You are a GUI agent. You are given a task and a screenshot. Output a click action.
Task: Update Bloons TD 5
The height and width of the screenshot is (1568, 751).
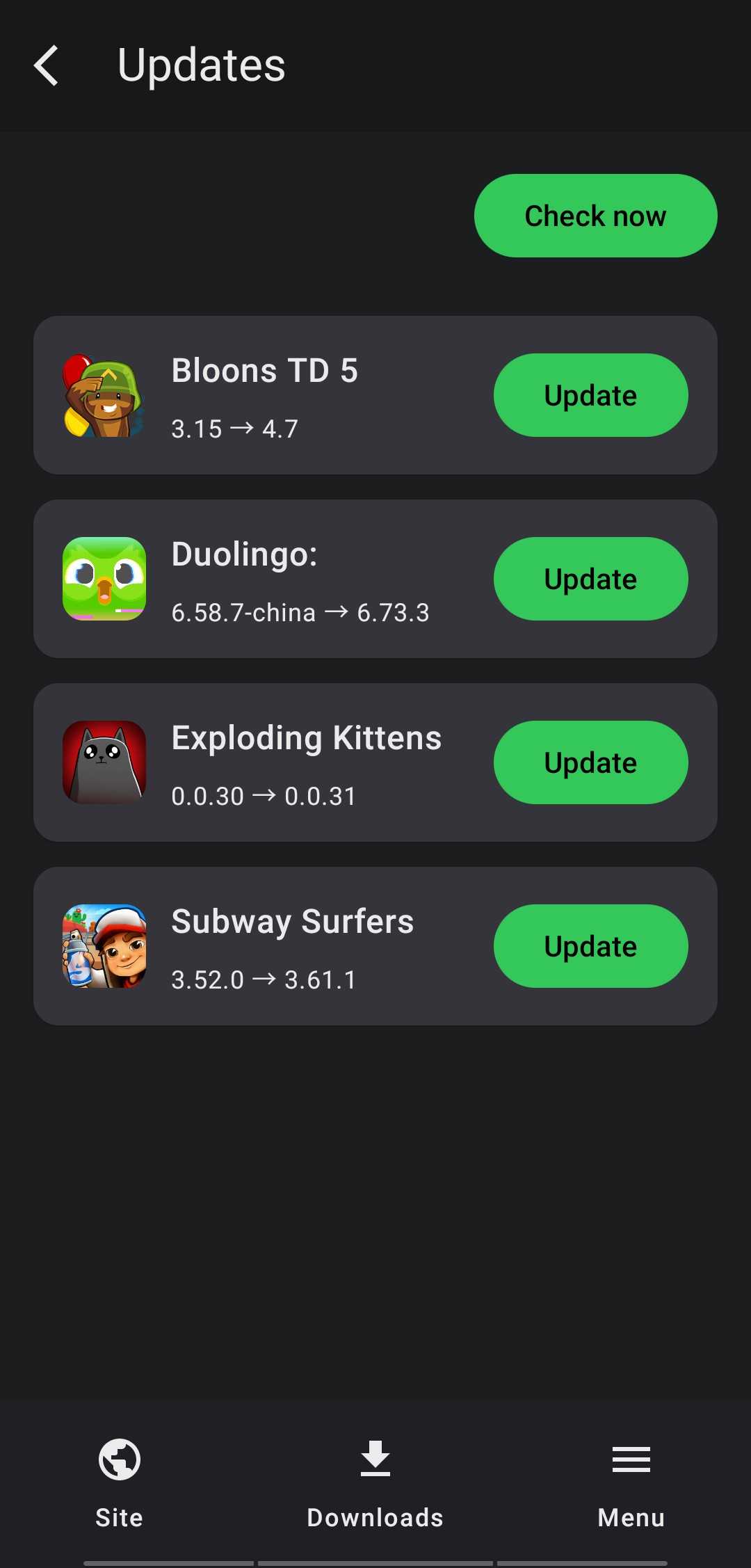tap(590, 395)
